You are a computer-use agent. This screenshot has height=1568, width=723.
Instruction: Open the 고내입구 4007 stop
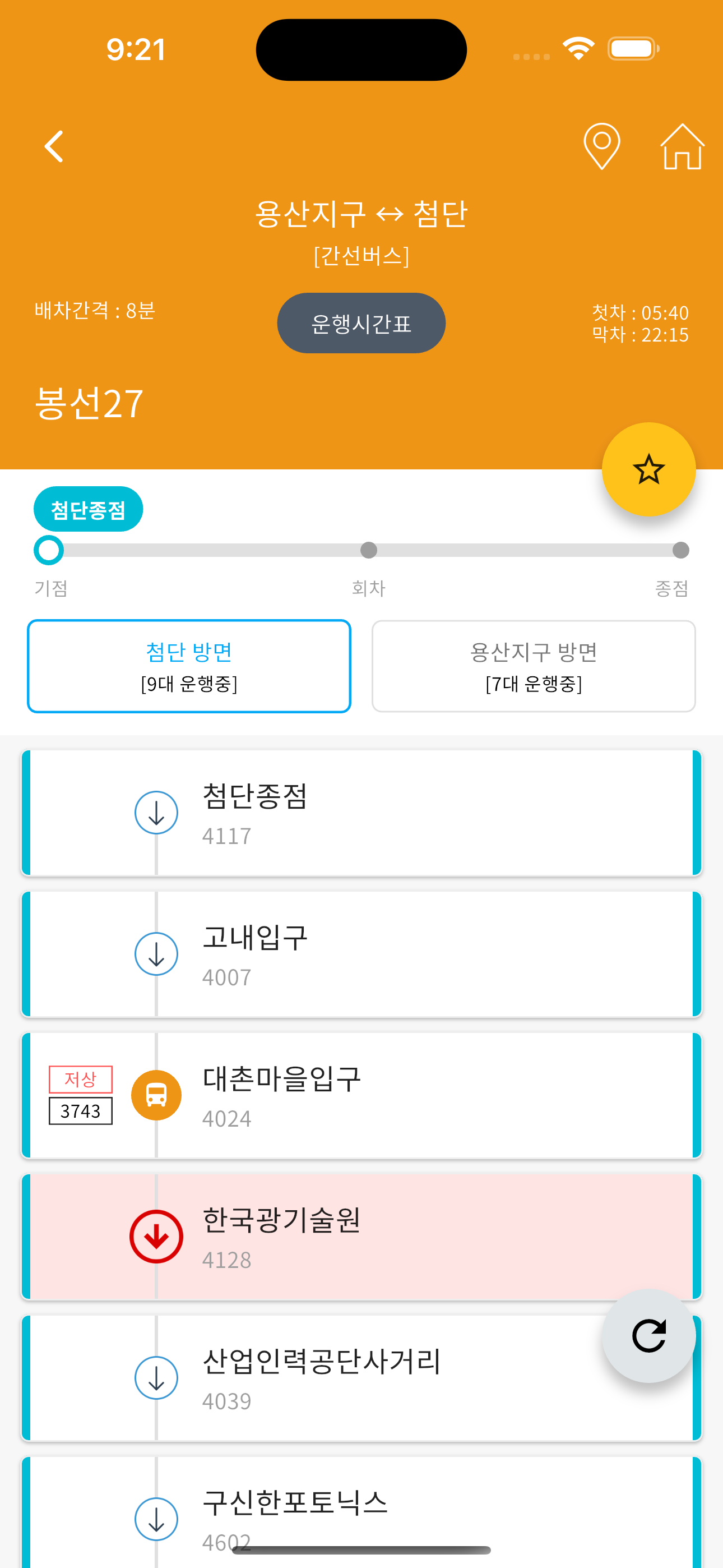[x=361, y=954]
